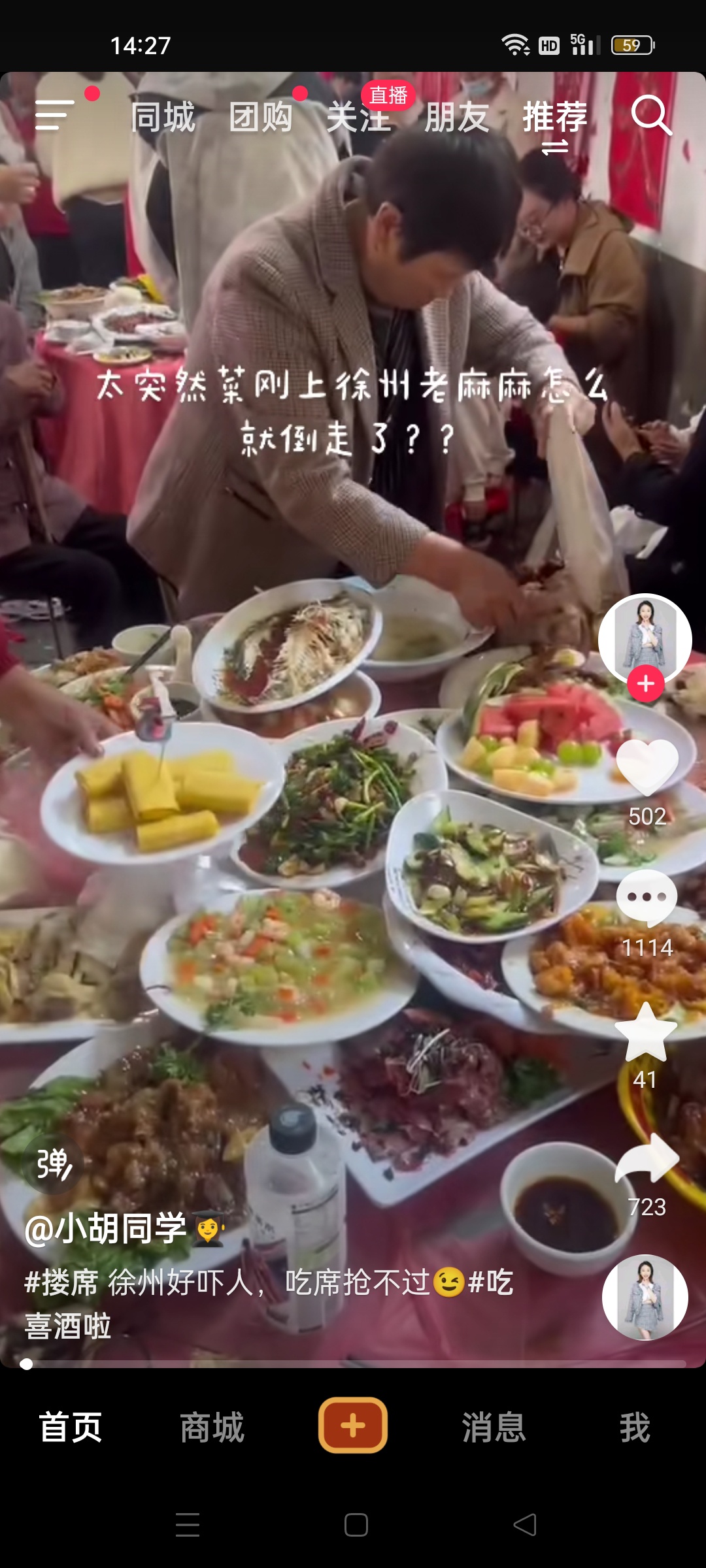
Task: Favorite the video with the star
Action: pos(646,1032)
